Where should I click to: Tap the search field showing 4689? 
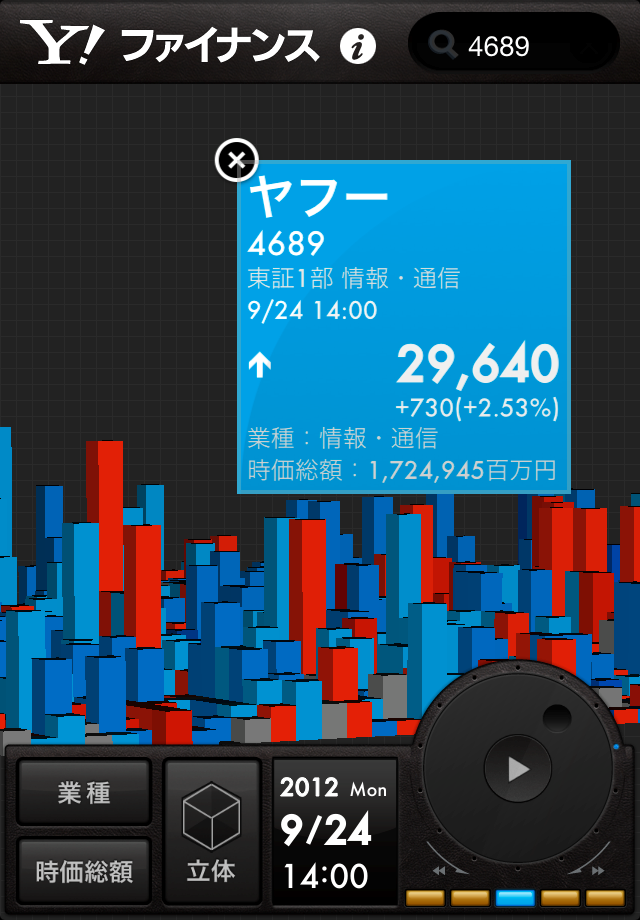coord(514,45)
